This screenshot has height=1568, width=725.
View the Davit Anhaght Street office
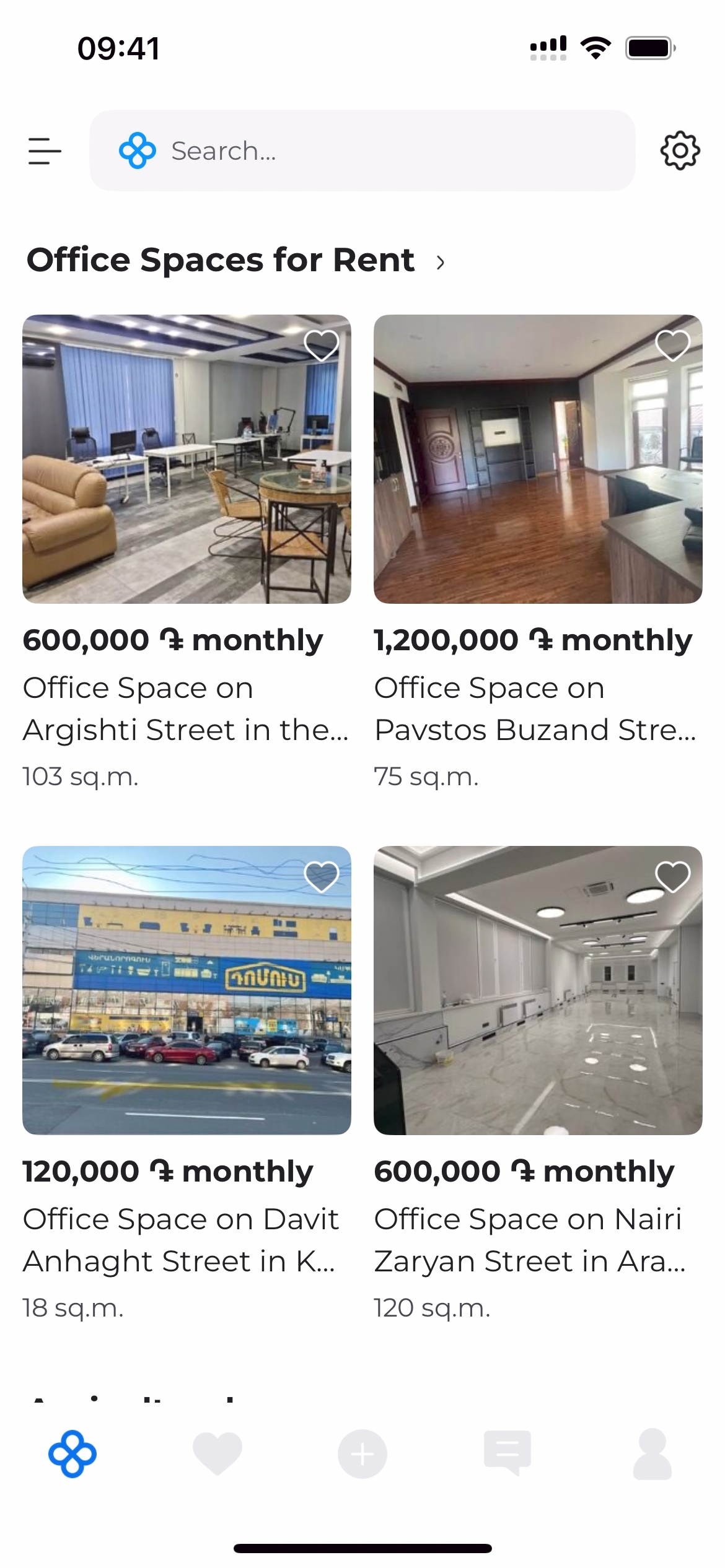point(187,991)
